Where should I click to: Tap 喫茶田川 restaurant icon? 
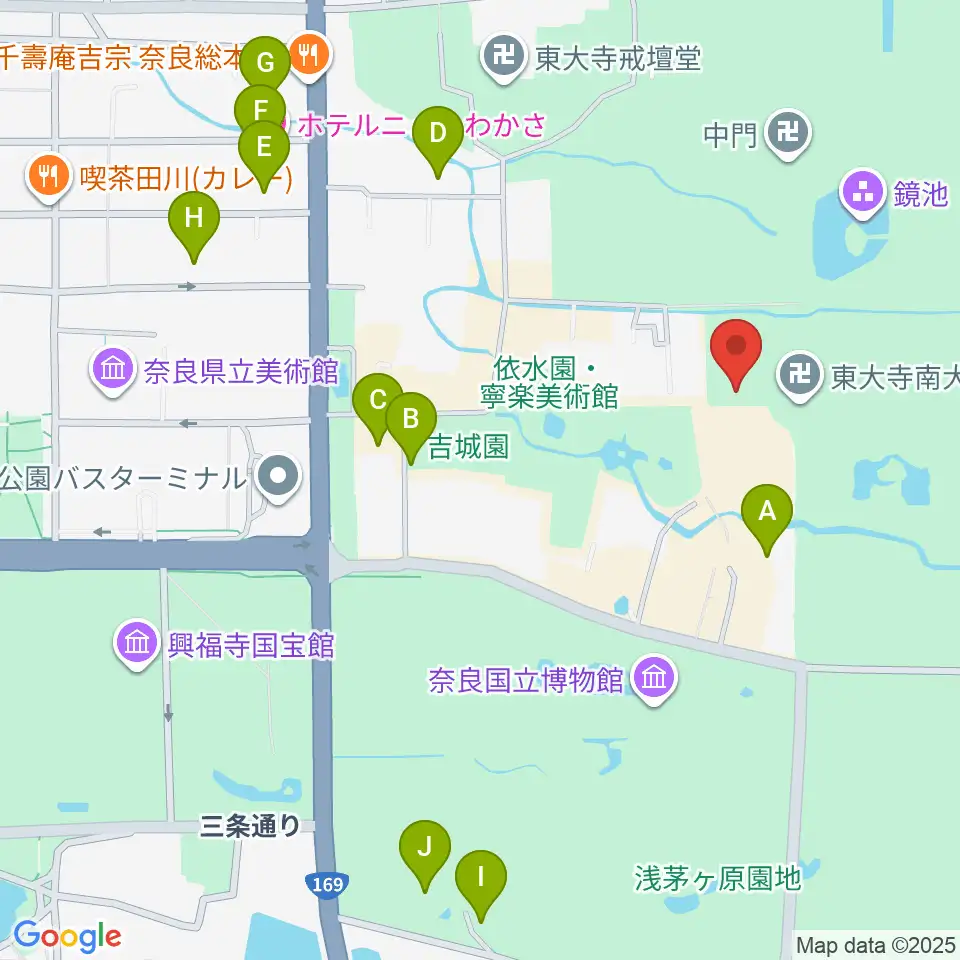pos(48,177)
